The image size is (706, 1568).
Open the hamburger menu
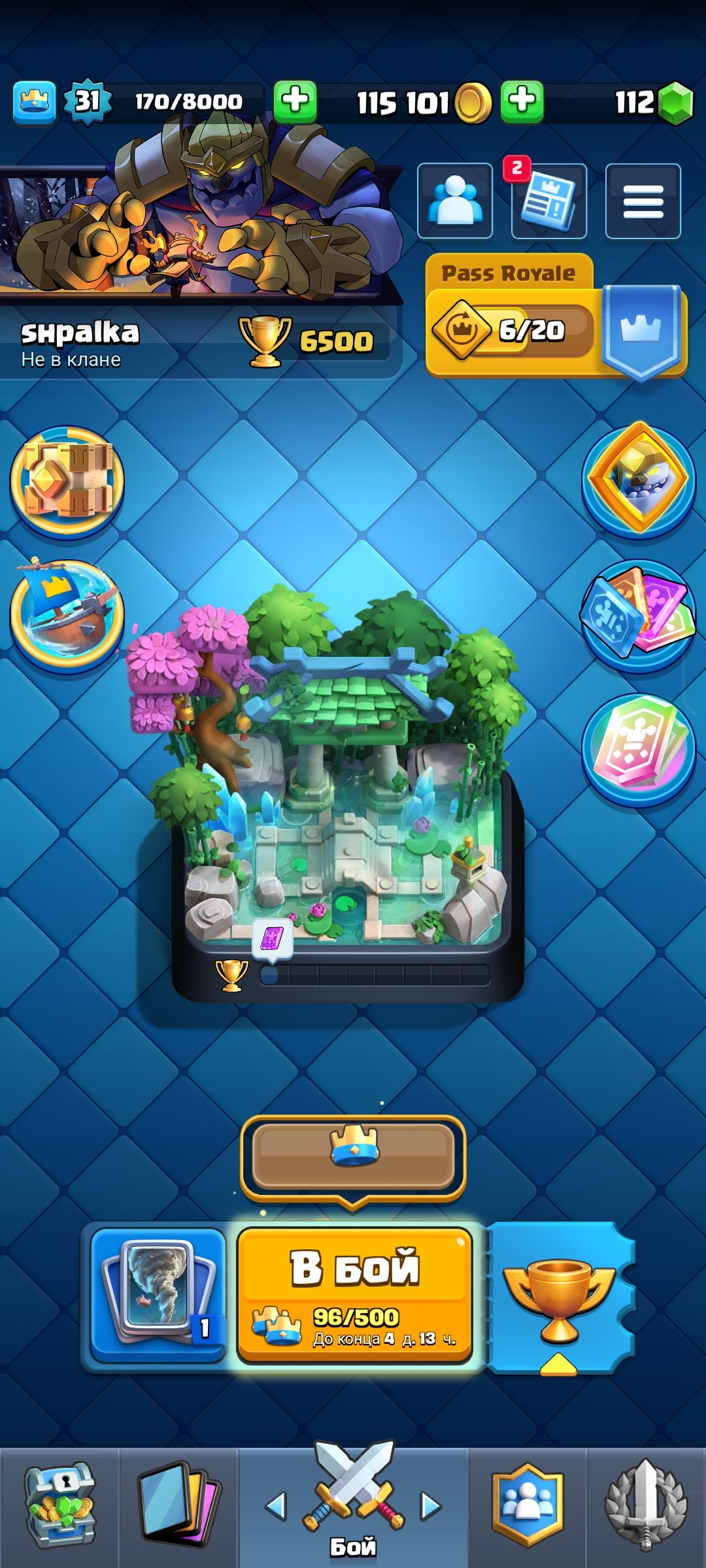point(643,201)
